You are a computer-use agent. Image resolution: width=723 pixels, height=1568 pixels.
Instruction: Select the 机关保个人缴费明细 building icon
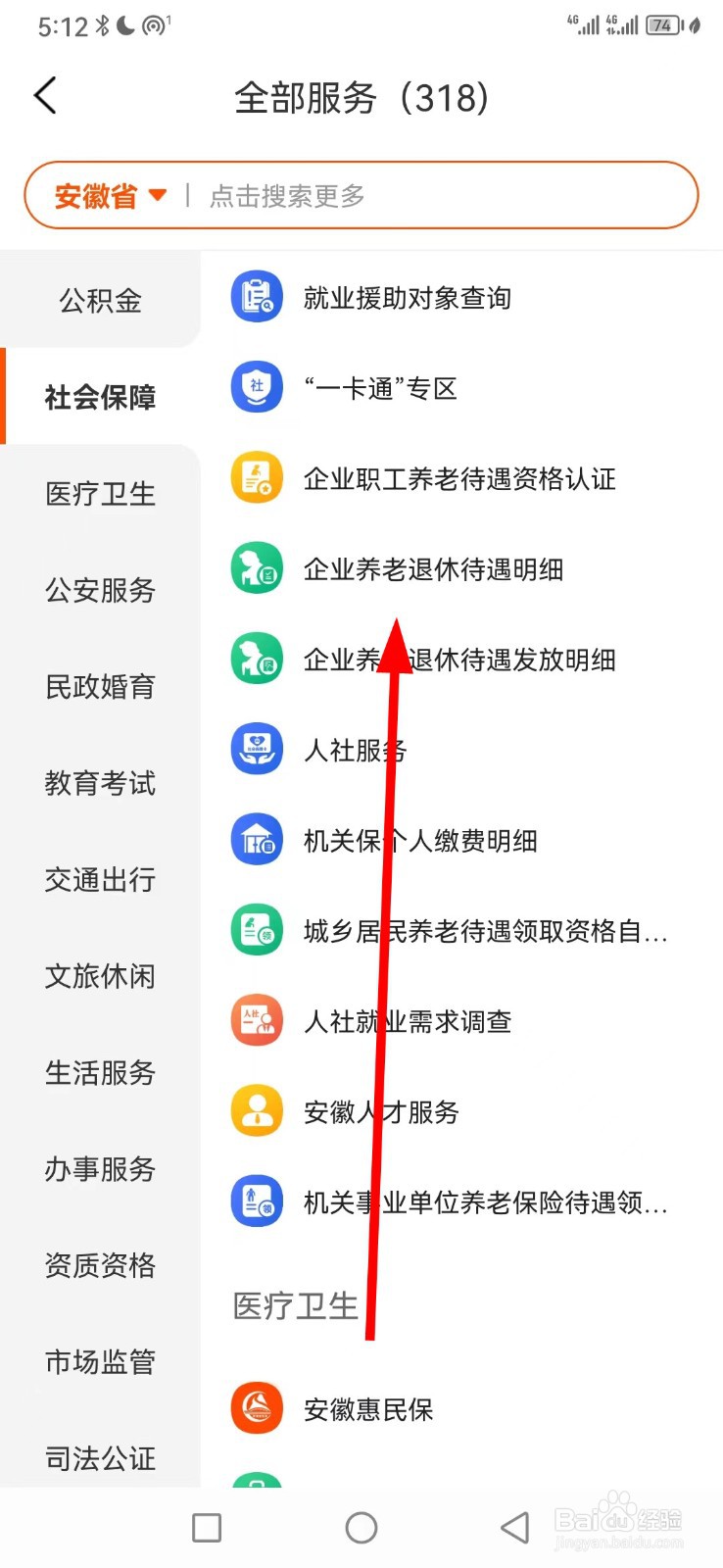[256, 839]
